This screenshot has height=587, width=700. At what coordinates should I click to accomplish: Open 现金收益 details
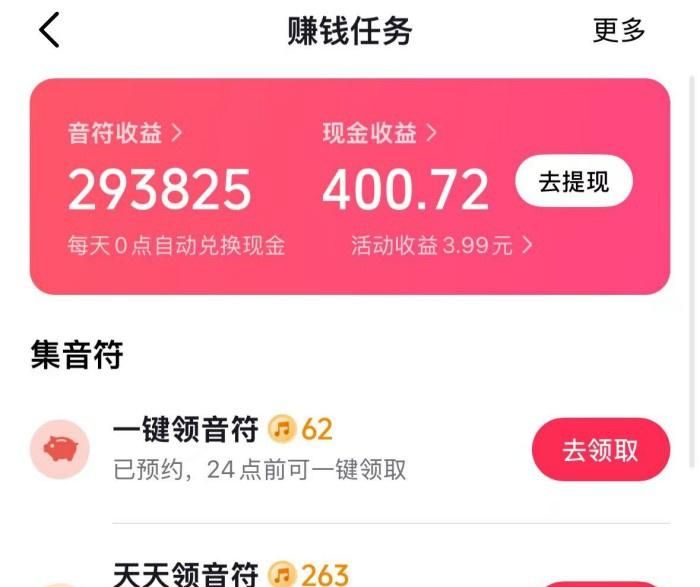coord(380,134)
